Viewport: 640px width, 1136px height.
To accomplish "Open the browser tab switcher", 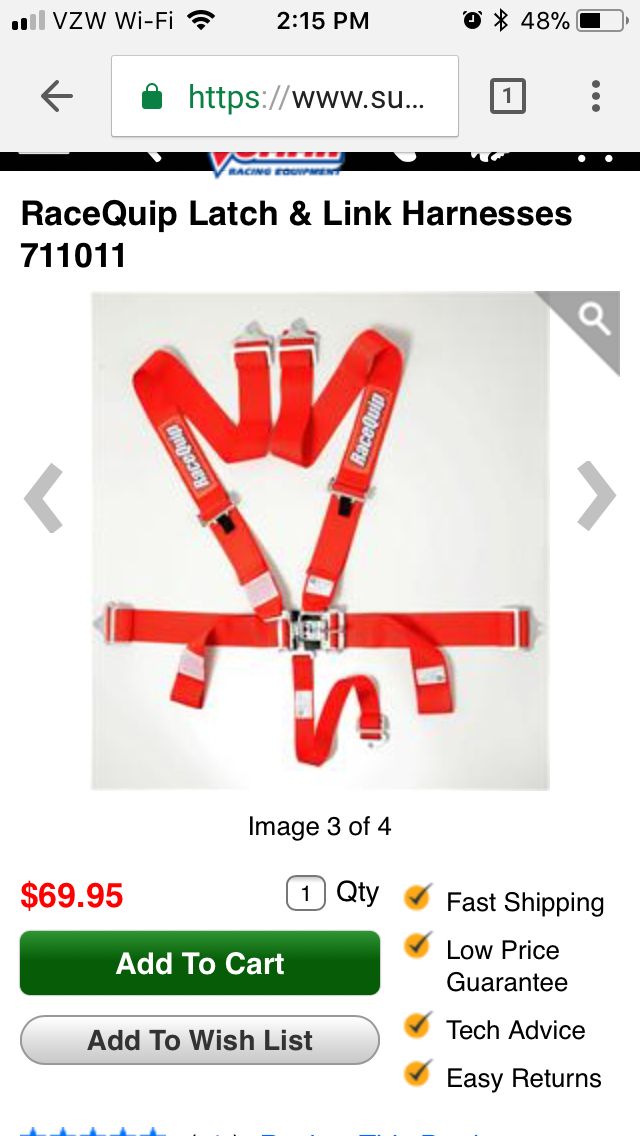I will point(507,96).
